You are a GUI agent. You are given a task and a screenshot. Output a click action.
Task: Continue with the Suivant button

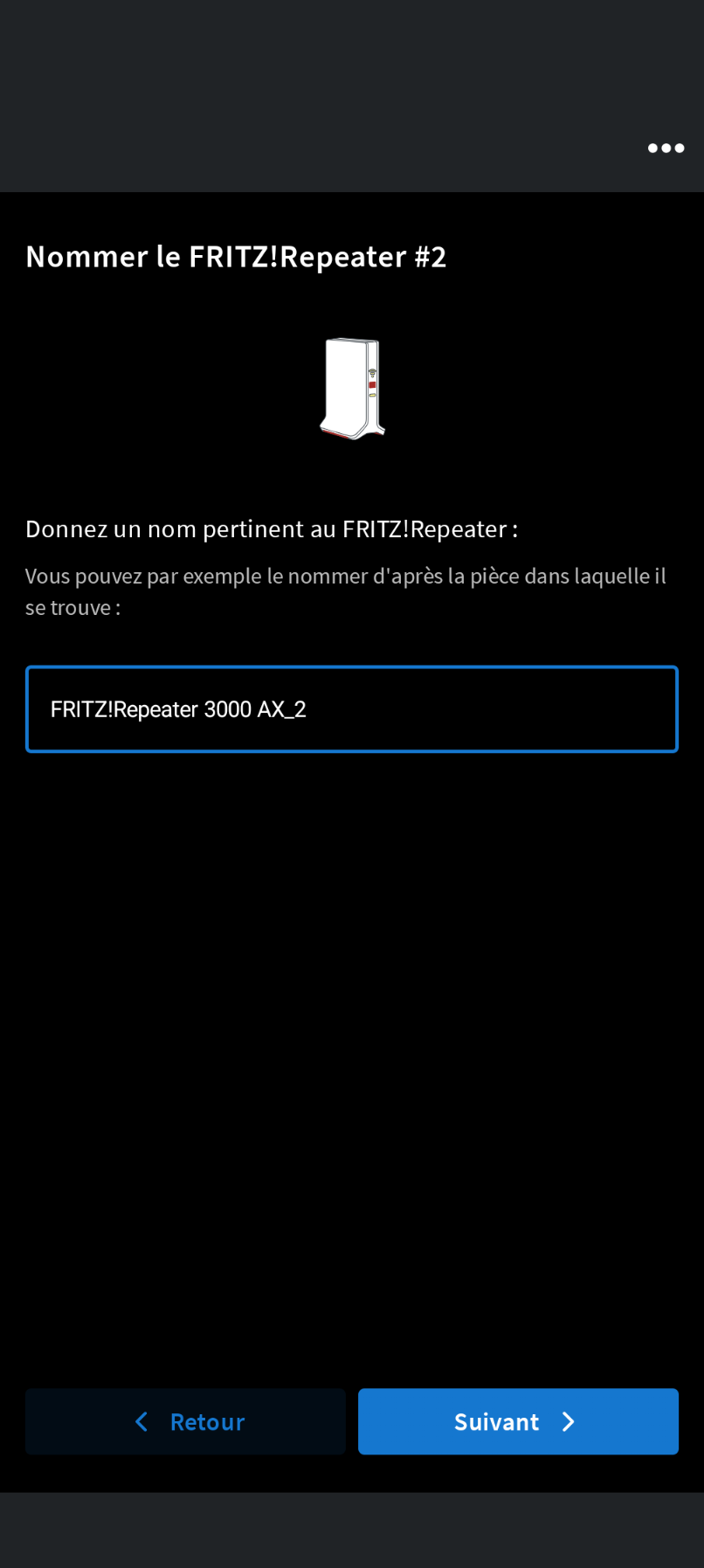click(x=518, y=1422)
